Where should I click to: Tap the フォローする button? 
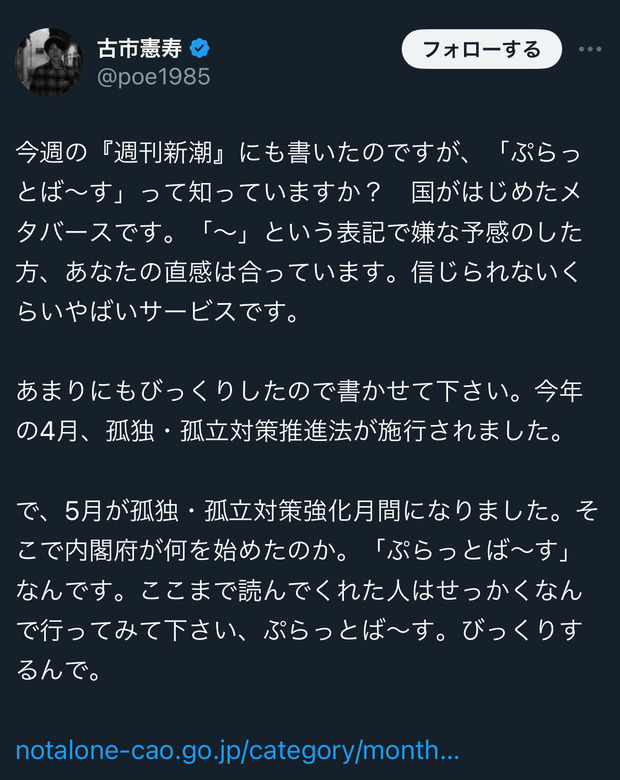point(481,50)
